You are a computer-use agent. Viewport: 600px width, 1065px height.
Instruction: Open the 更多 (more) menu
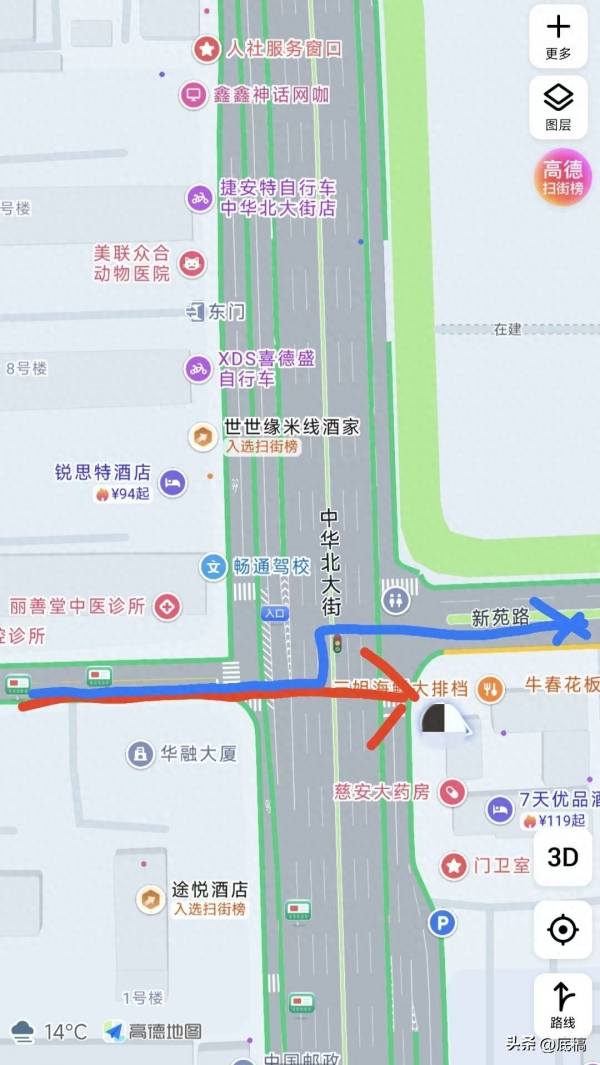tap(558, 35)
